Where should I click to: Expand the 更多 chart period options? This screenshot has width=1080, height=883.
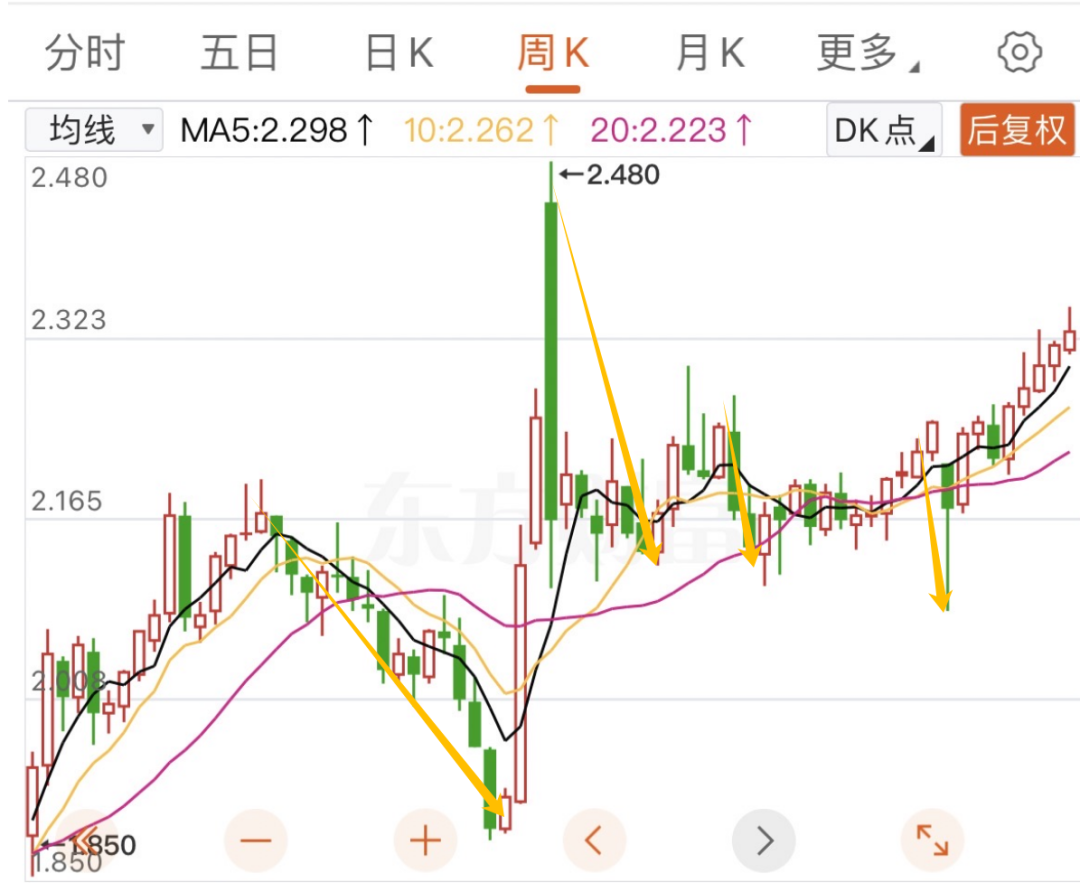pyautogui.click(x=867, y=53)
